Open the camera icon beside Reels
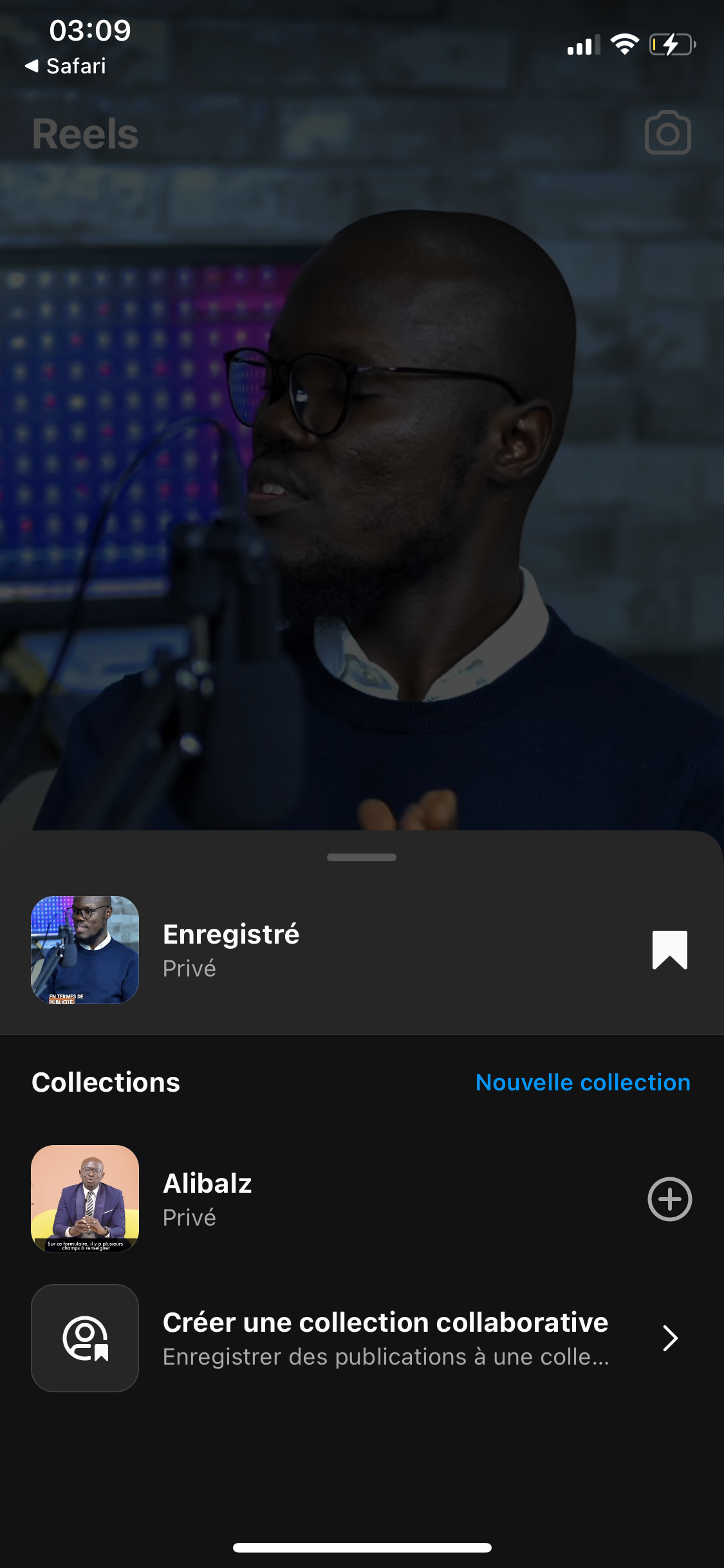This screenshot has height=1568, width=724. point(667,133)
